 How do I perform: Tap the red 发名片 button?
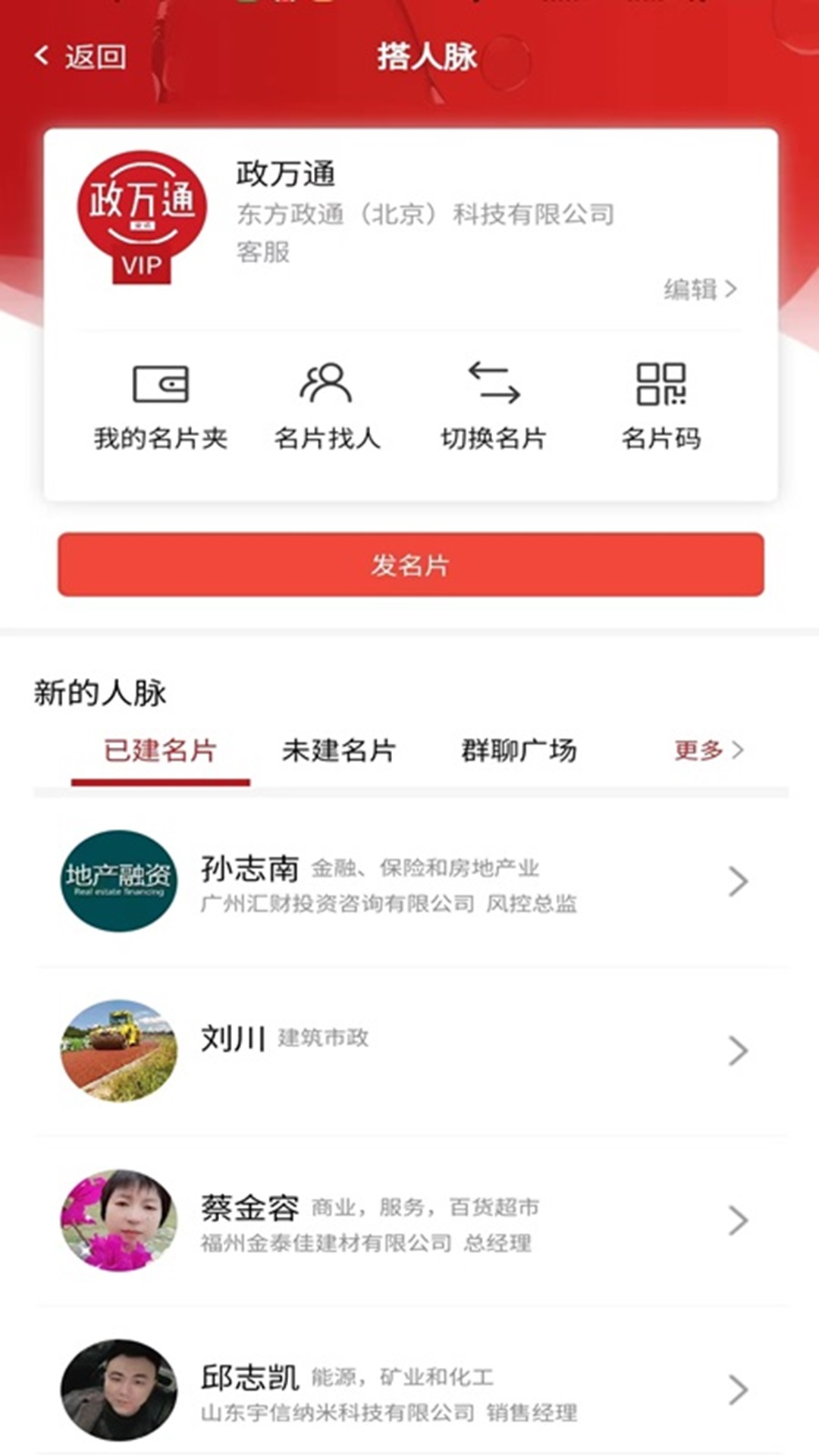(409, 565)
